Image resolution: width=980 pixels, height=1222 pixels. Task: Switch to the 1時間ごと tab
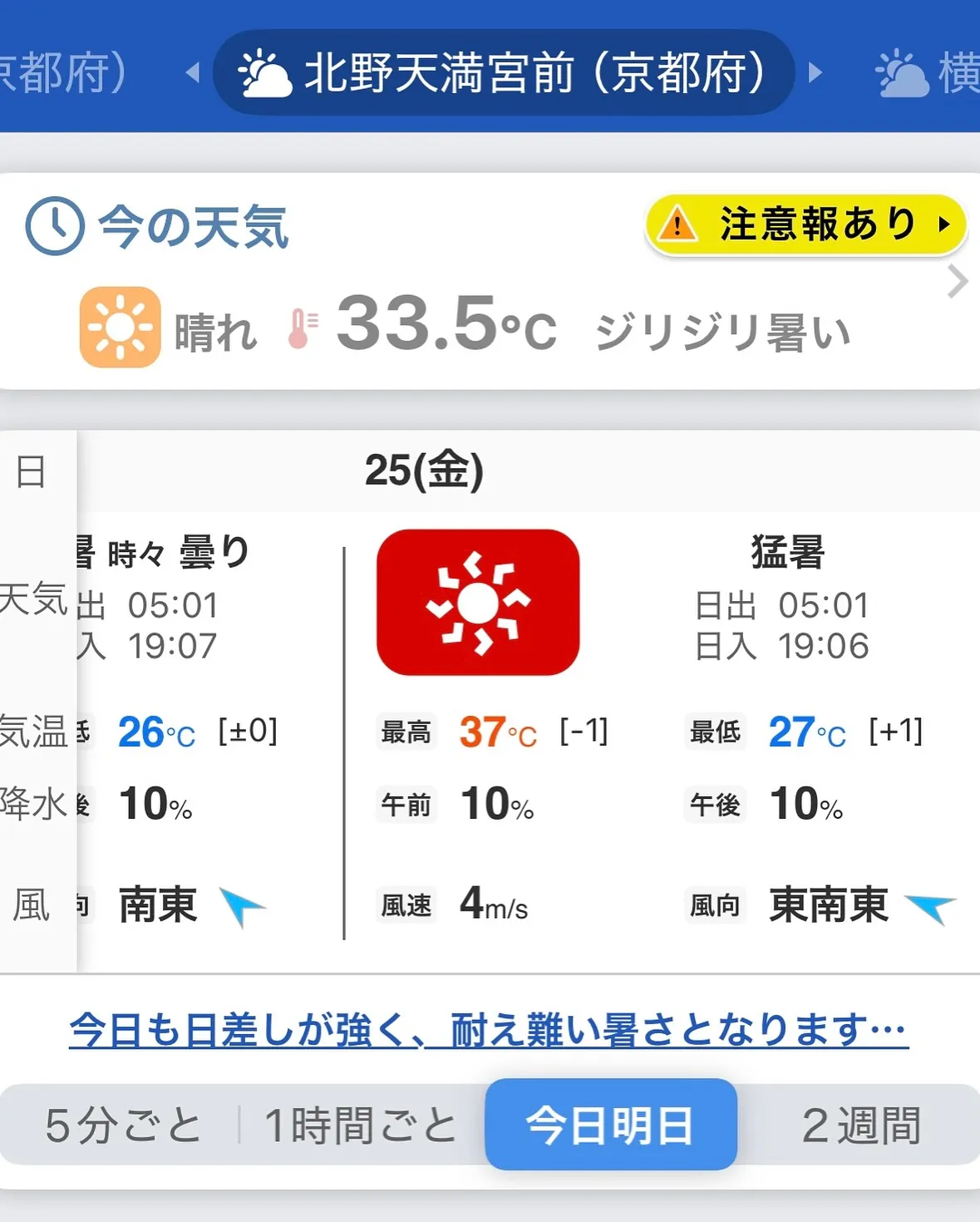point(357,1127)
